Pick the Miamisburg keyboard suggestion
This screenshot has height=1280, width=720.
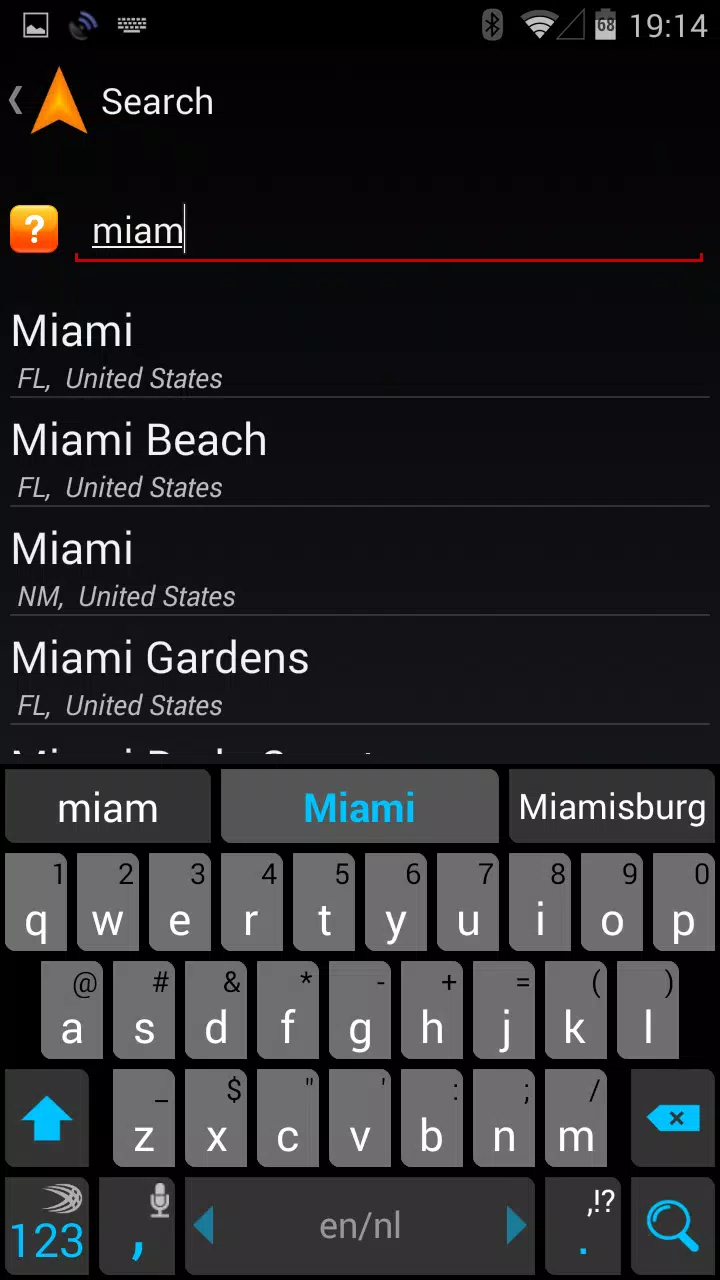(612, 807)
